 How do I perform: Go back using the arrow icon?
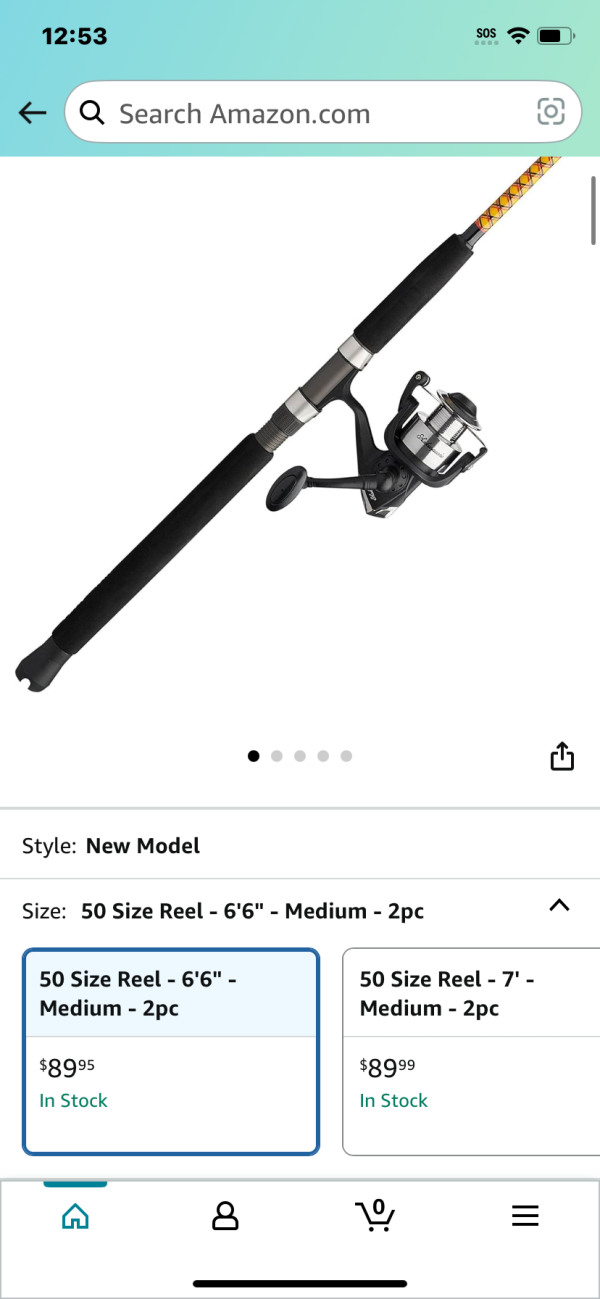(x=33, y=113)
